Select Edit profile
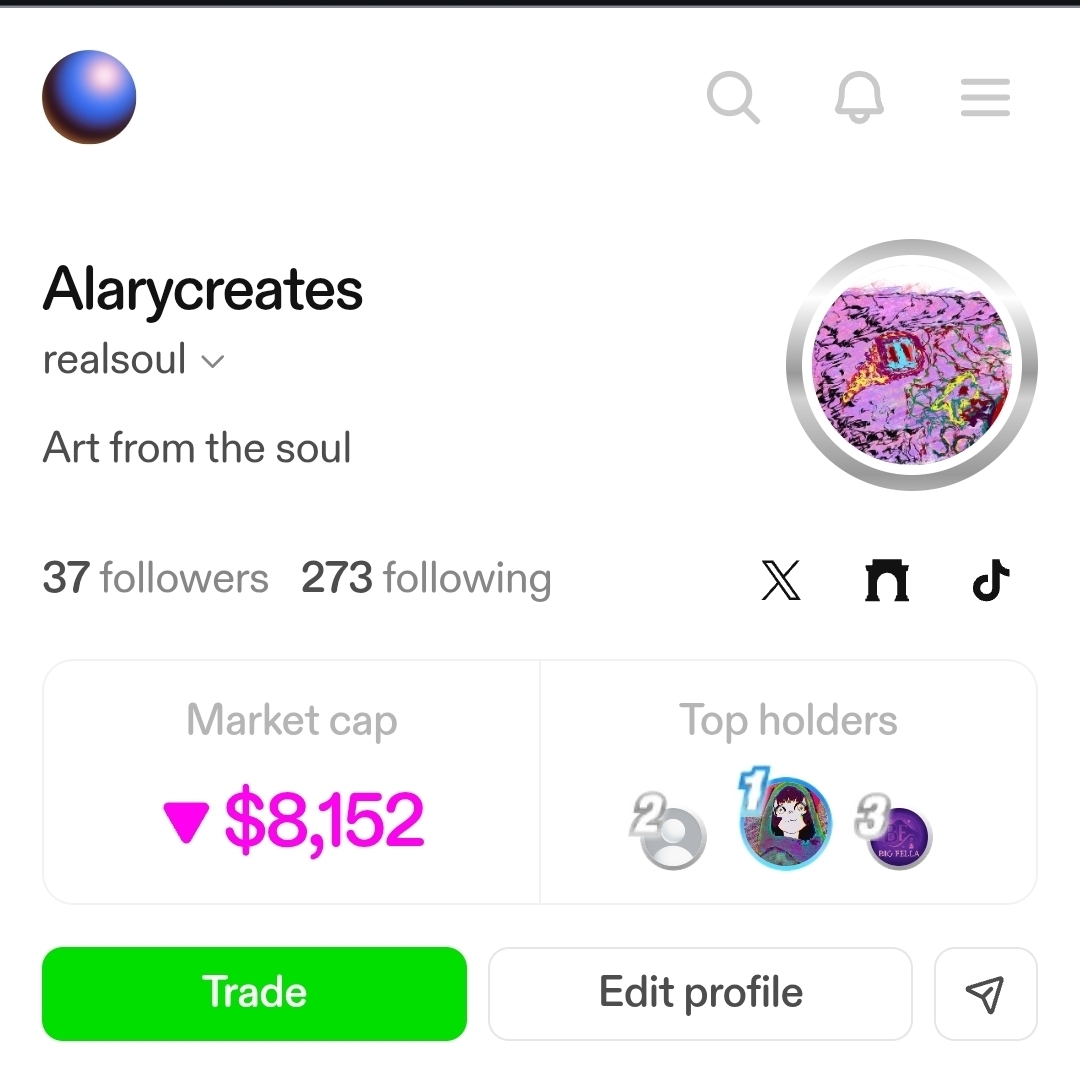Image resolution: width=1080 pixels, height=1071 pixels. [x=700, y=993]
